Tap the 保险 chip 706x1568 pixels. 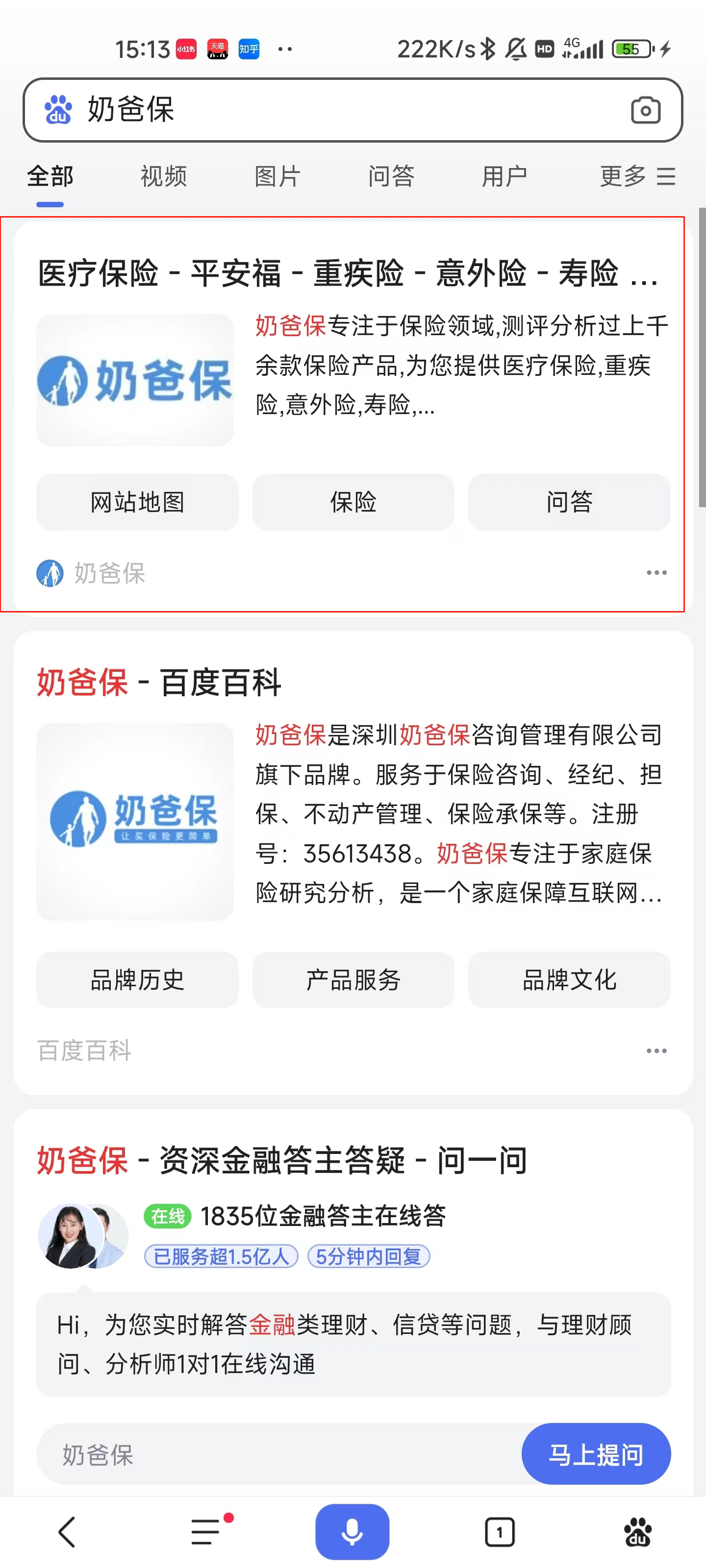(353, 502)
